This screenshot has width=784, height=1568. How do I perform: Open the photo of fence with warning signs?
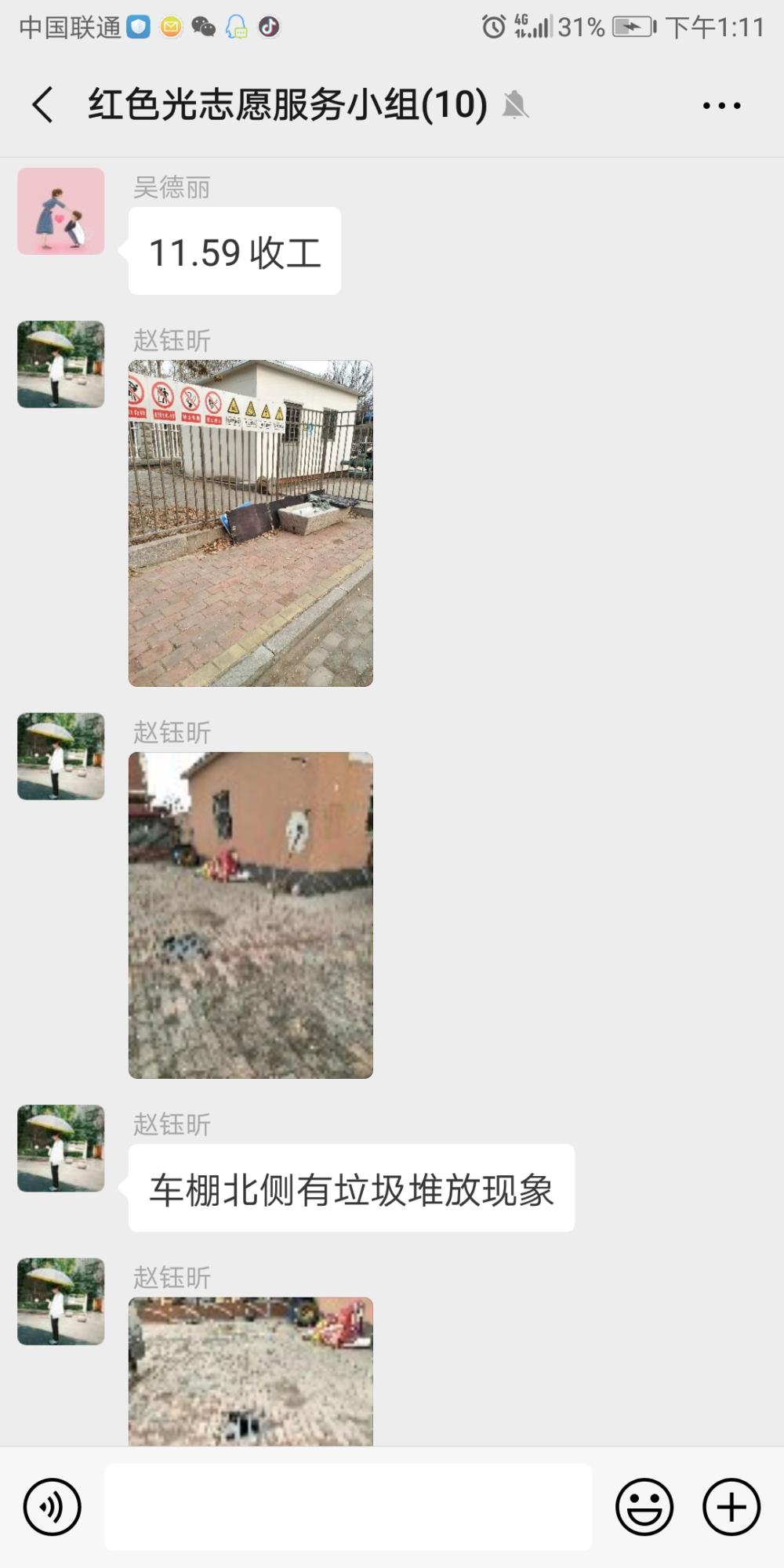coord(251,523)
